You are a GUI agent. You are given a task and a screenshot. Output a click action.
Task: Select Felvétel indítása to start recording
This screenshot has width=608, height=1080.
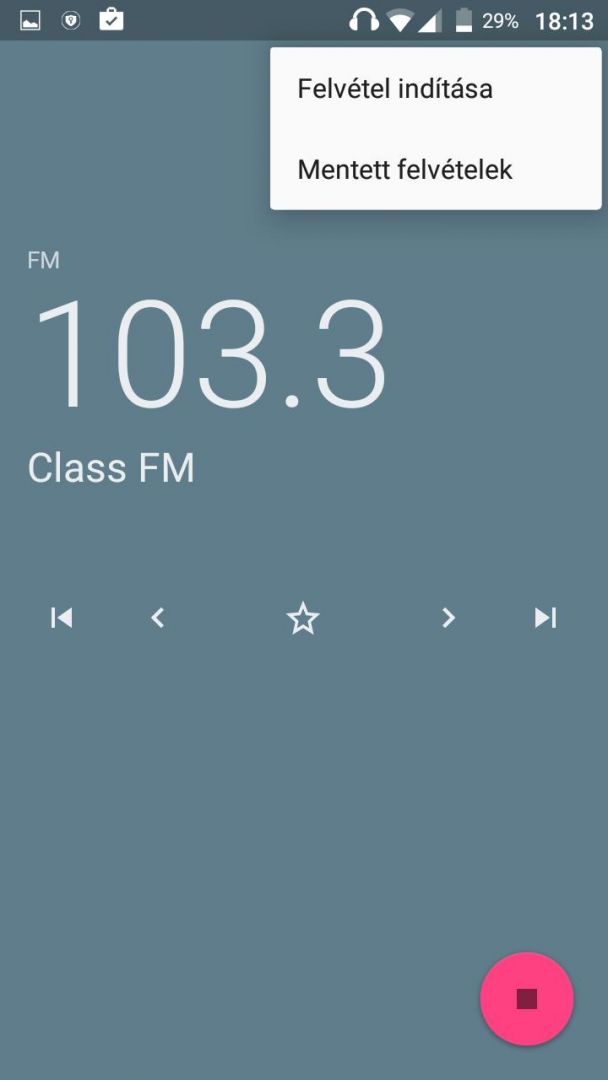[x=435, y=88]
